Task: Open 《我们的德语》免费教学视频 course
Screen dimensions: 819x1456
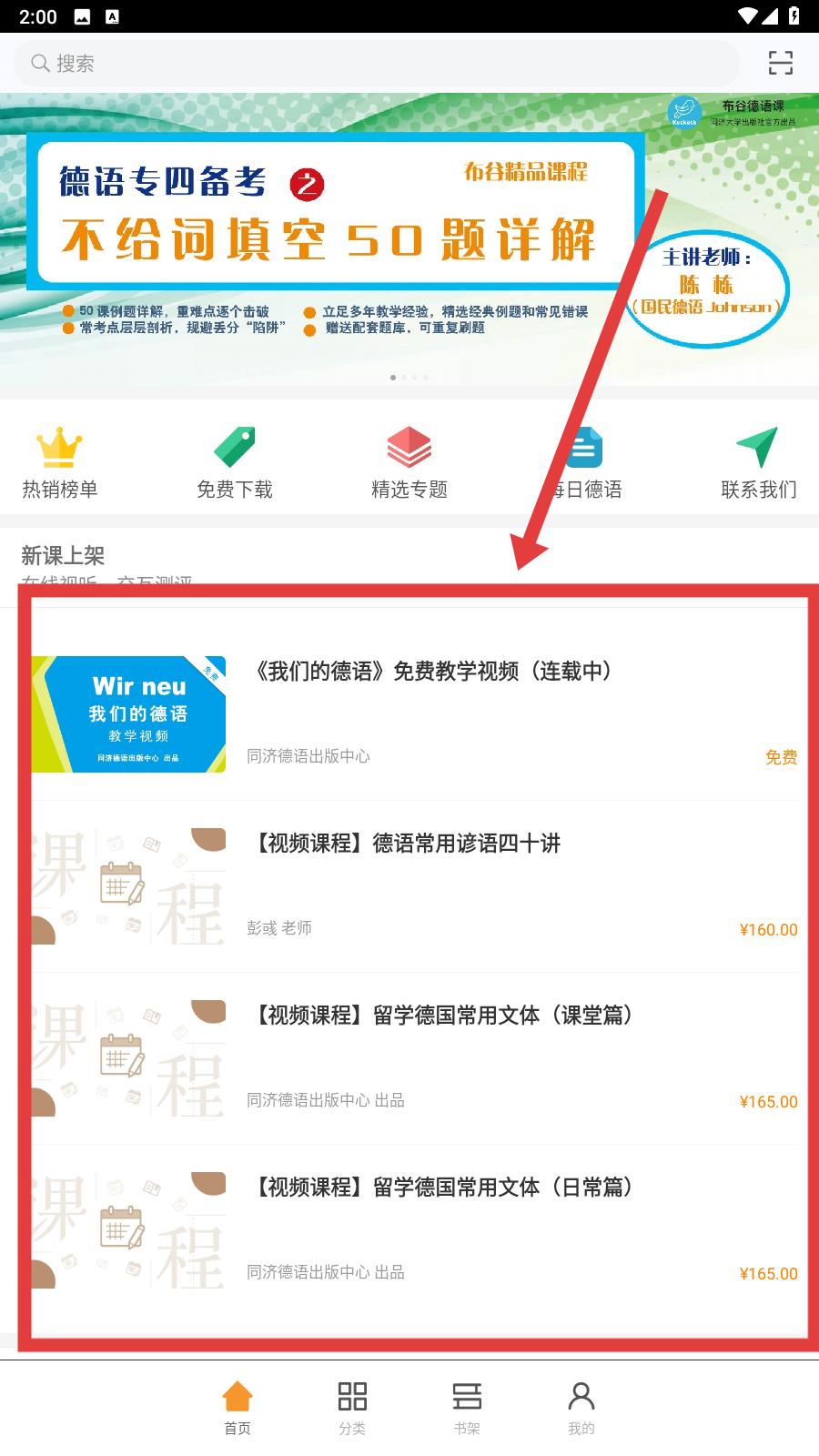Action: pyautogui.click(x=415, y=714)
